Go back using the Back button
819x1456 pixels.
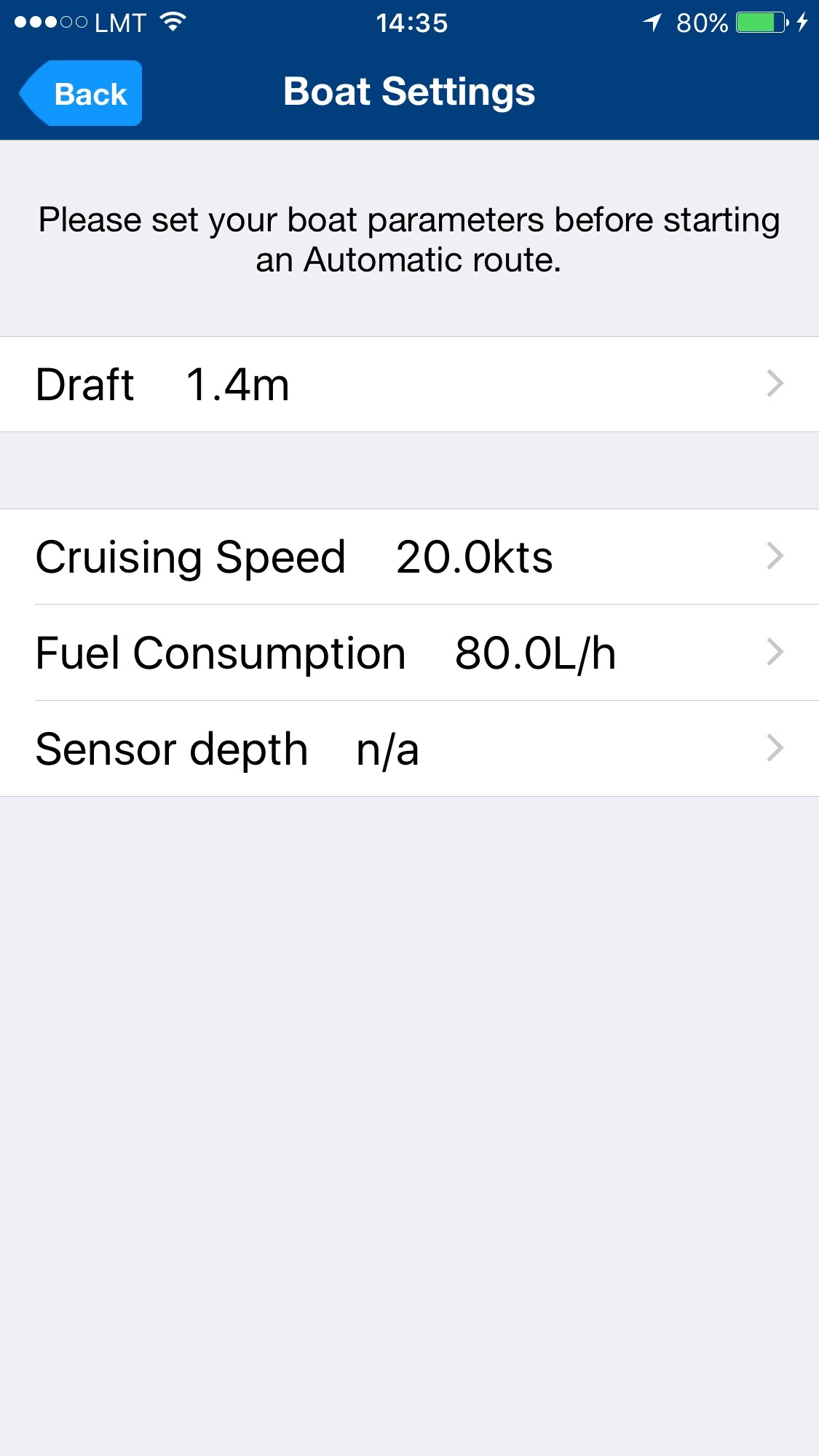[x=81, y=93]
